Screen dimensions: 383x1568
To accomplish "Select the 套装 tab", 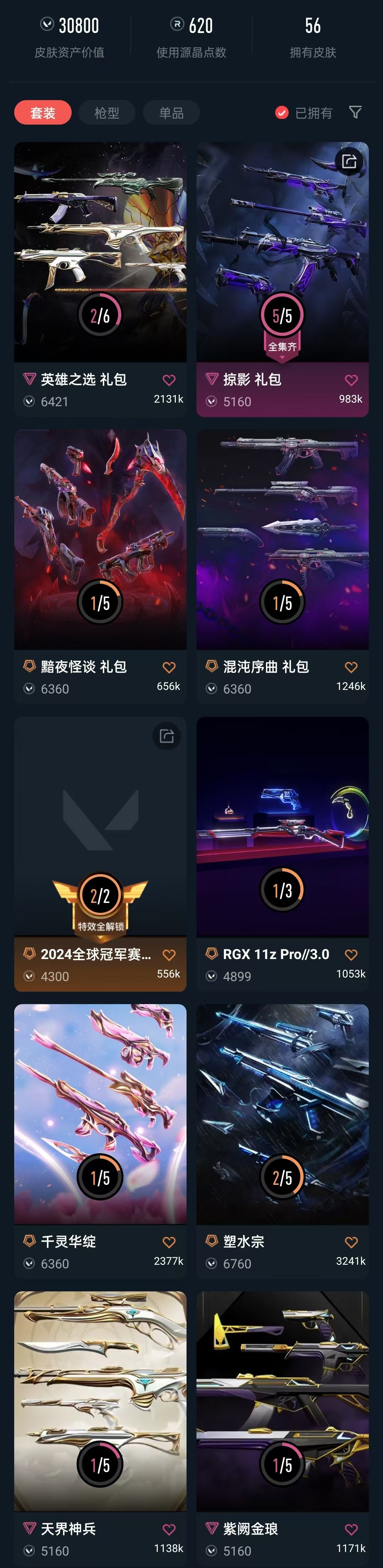I will click(x=43, y=113).
